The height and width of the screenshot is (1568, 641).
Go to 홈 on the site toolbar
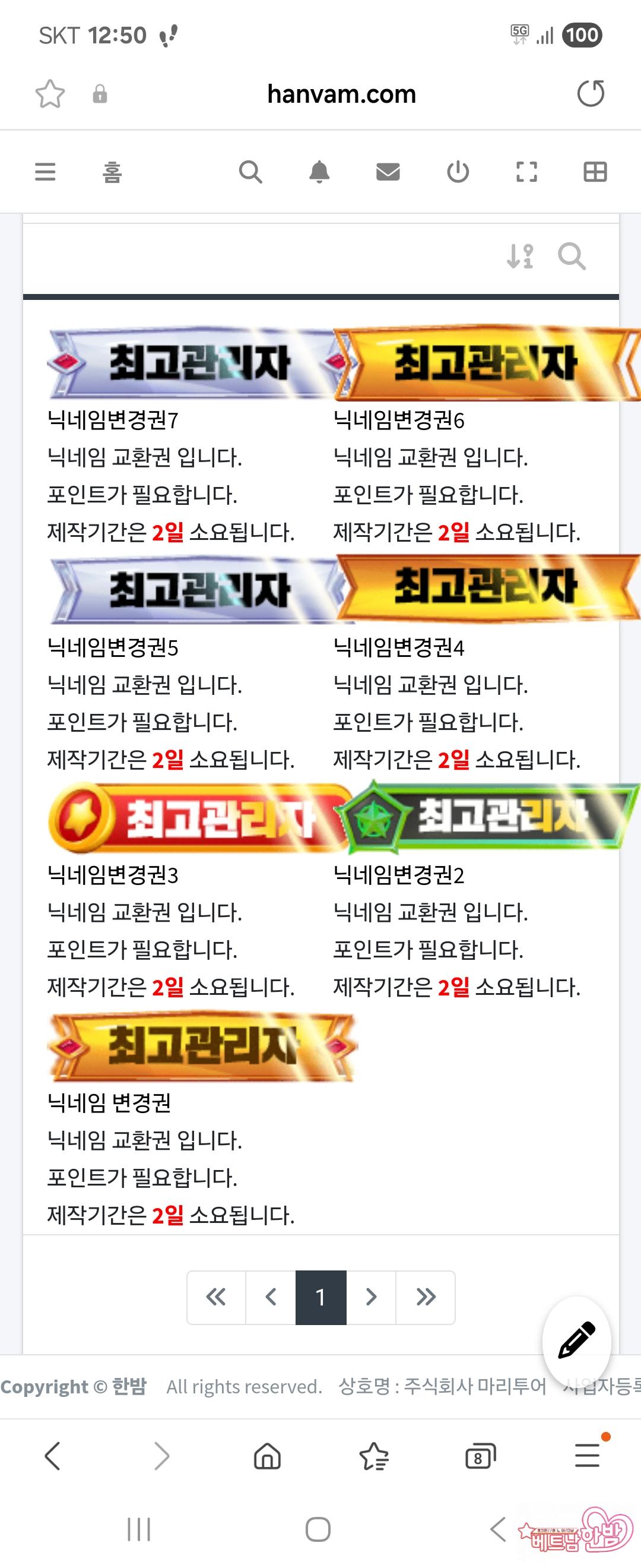pos(112,172)
